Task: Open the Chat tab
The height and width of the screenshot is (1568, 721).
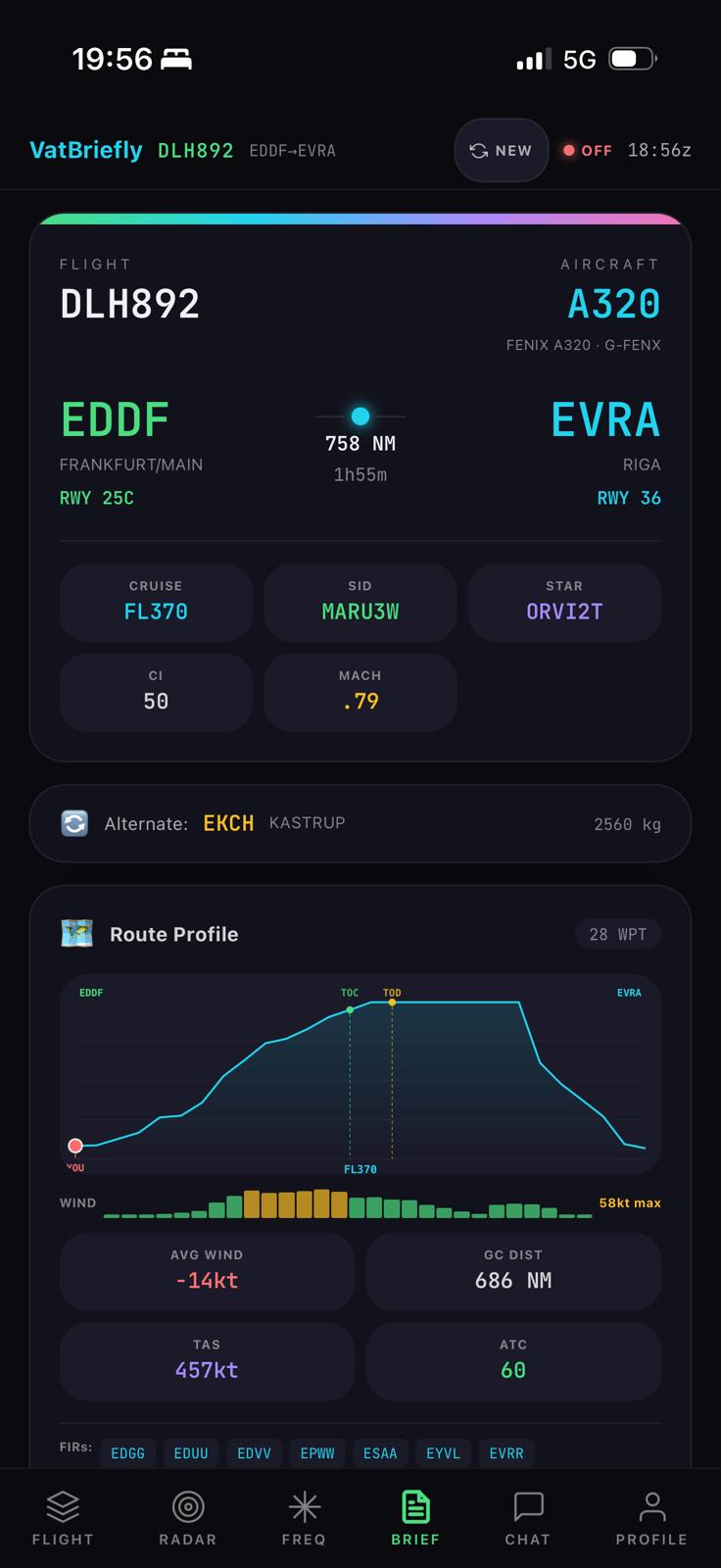Action: click(x=527, y=1518)
